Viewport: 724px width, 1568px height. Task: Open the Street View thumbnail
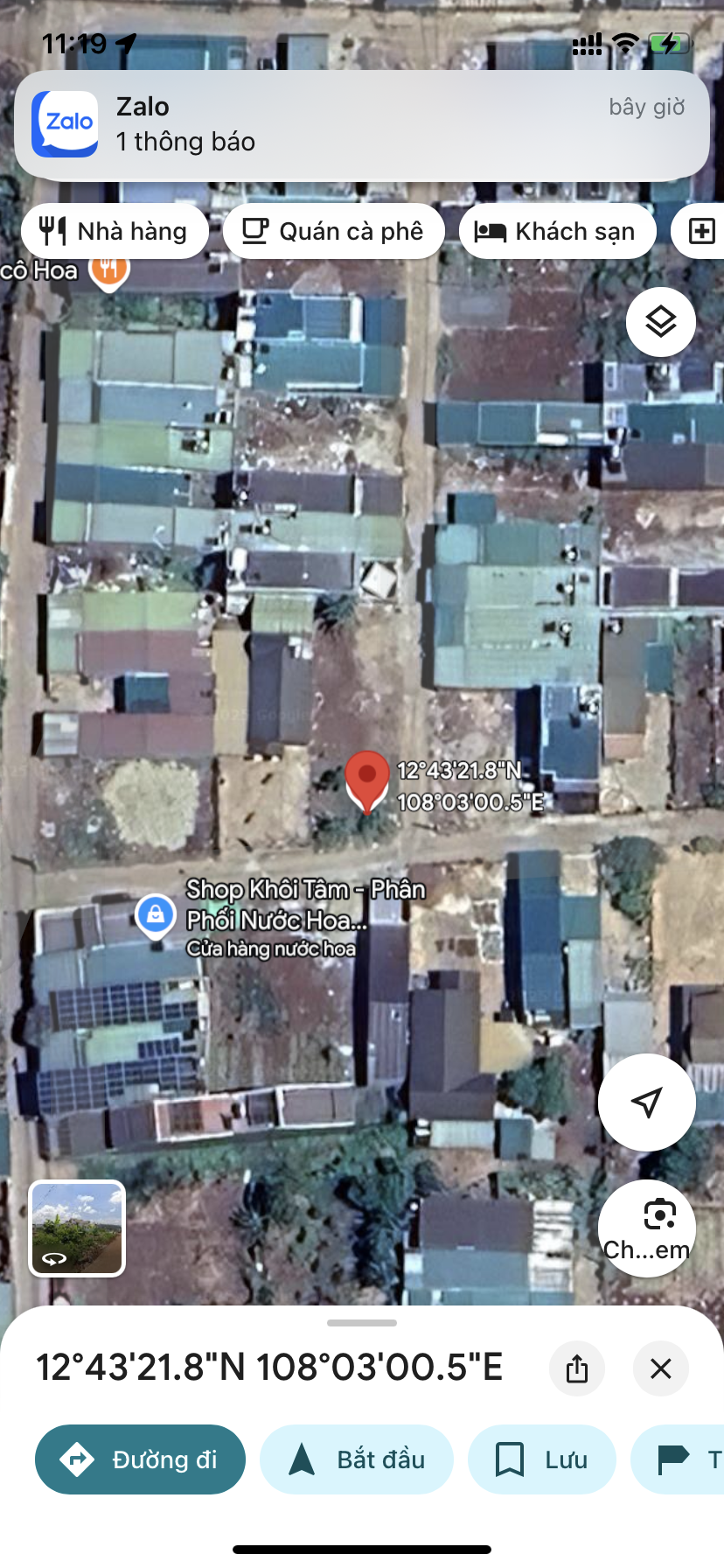pyautogui.click(x=78, y=1228)
